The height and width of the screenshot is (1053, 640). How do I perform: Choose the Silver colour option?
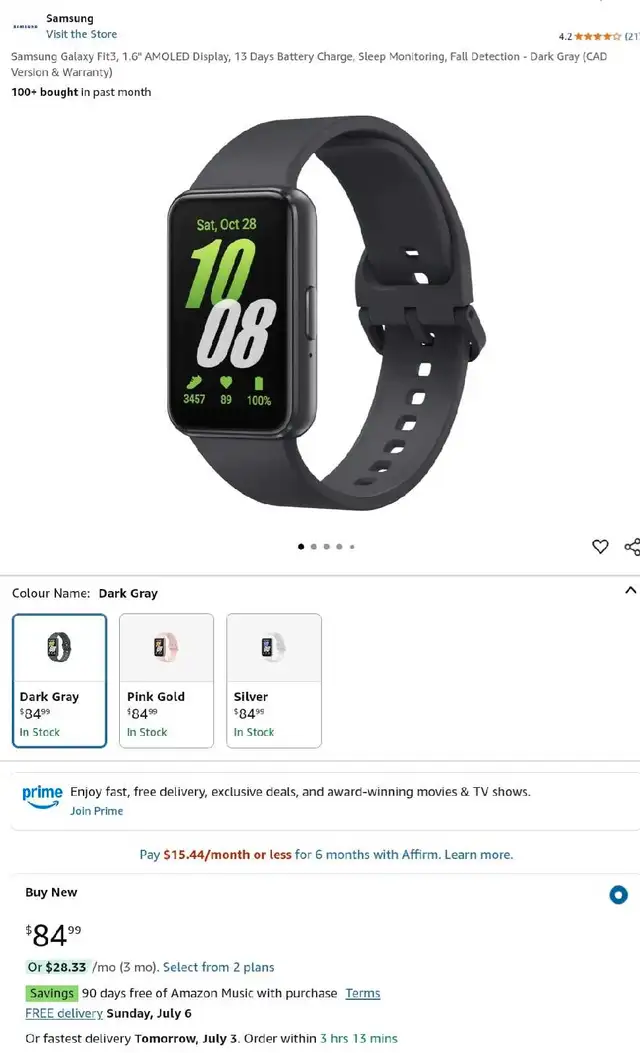tap(274, 680)
